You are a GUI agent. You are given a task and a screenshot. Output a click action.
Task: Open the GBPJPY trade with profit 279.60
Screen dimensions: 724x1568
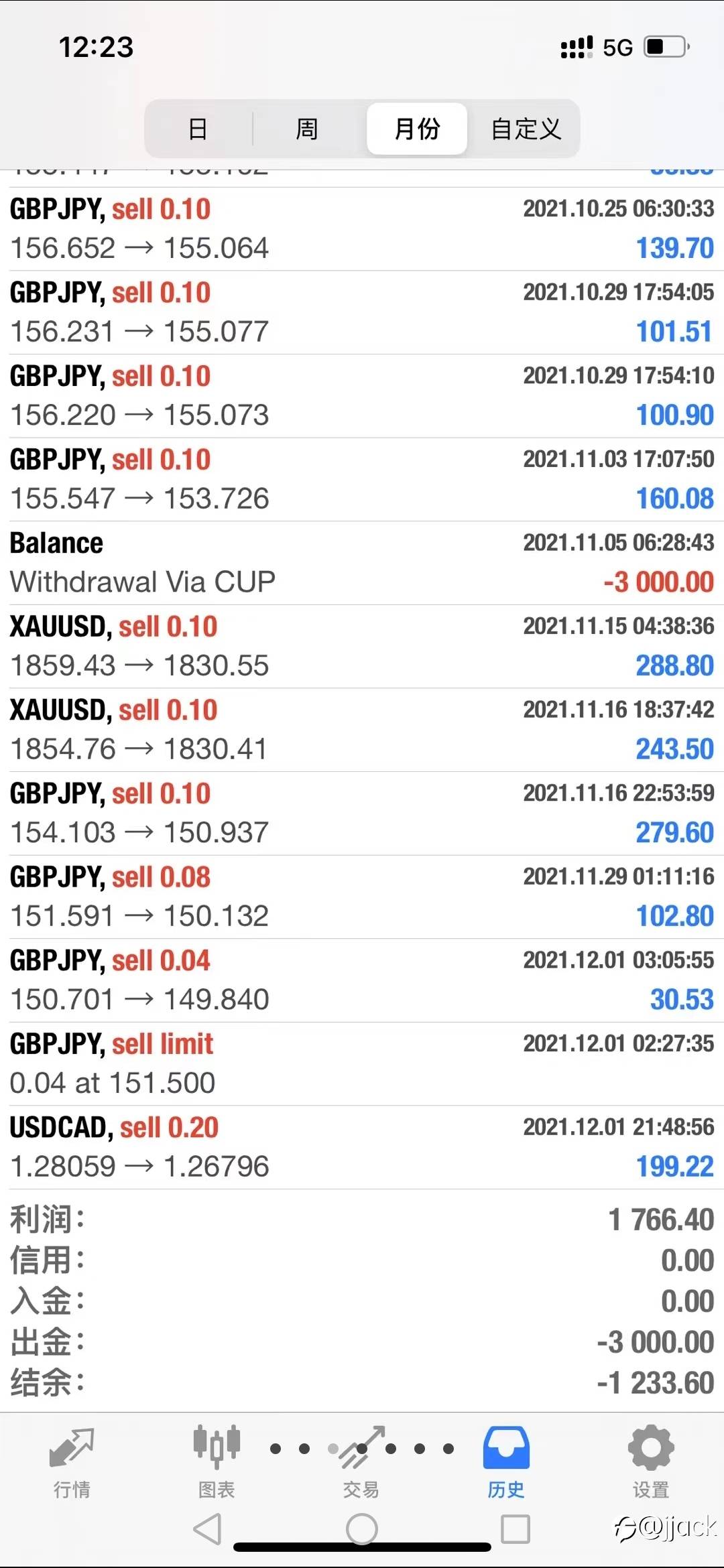coord(362,813)
